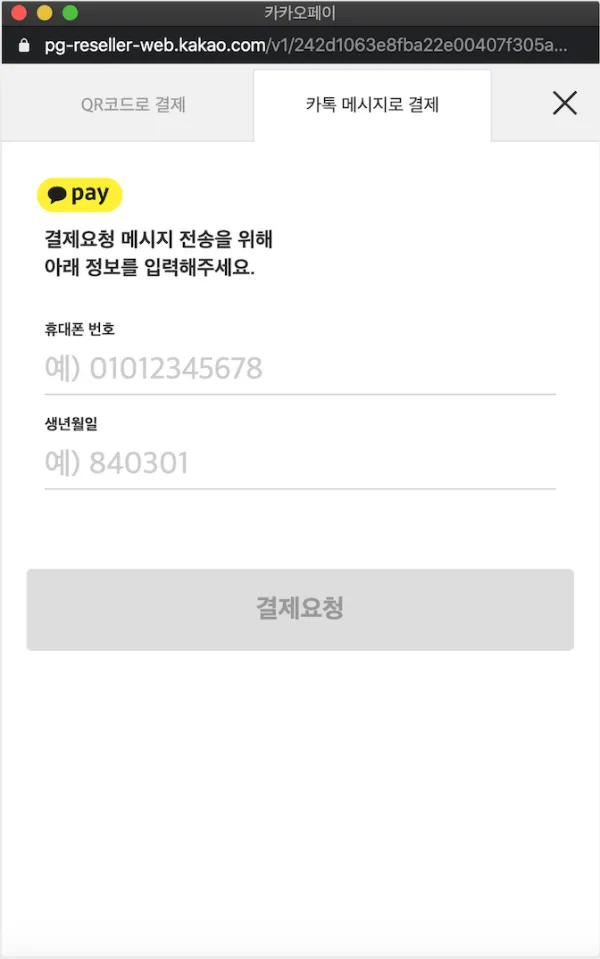Tap the 결제요청 button
600x959 pixels.
point(300,609)
